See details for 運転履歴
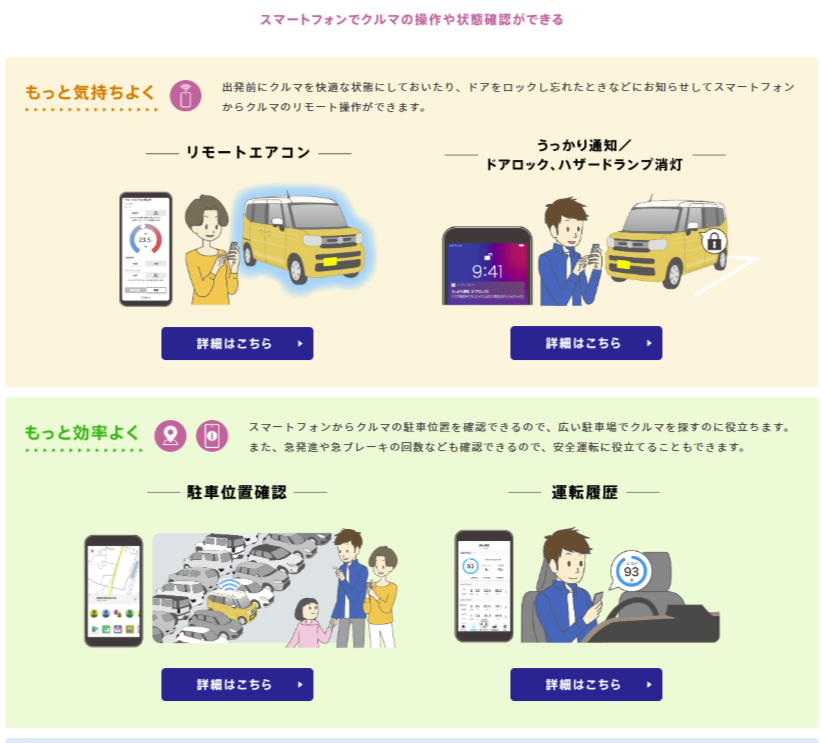Screen dimensions: 822x743 pyautogui.click(x=585, y=684)
